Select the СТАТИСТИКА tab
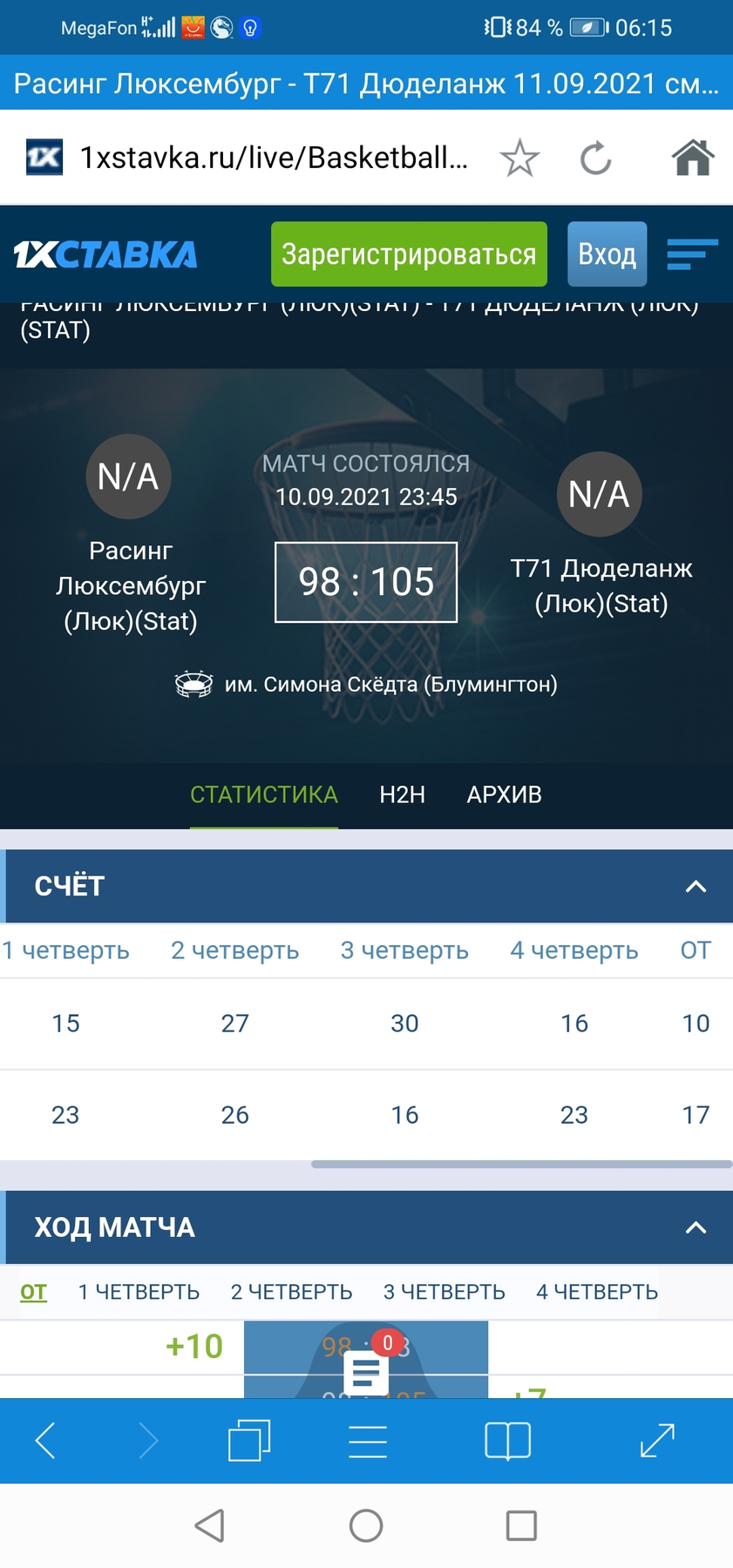The image size is (733, 1568). [264, 794]
